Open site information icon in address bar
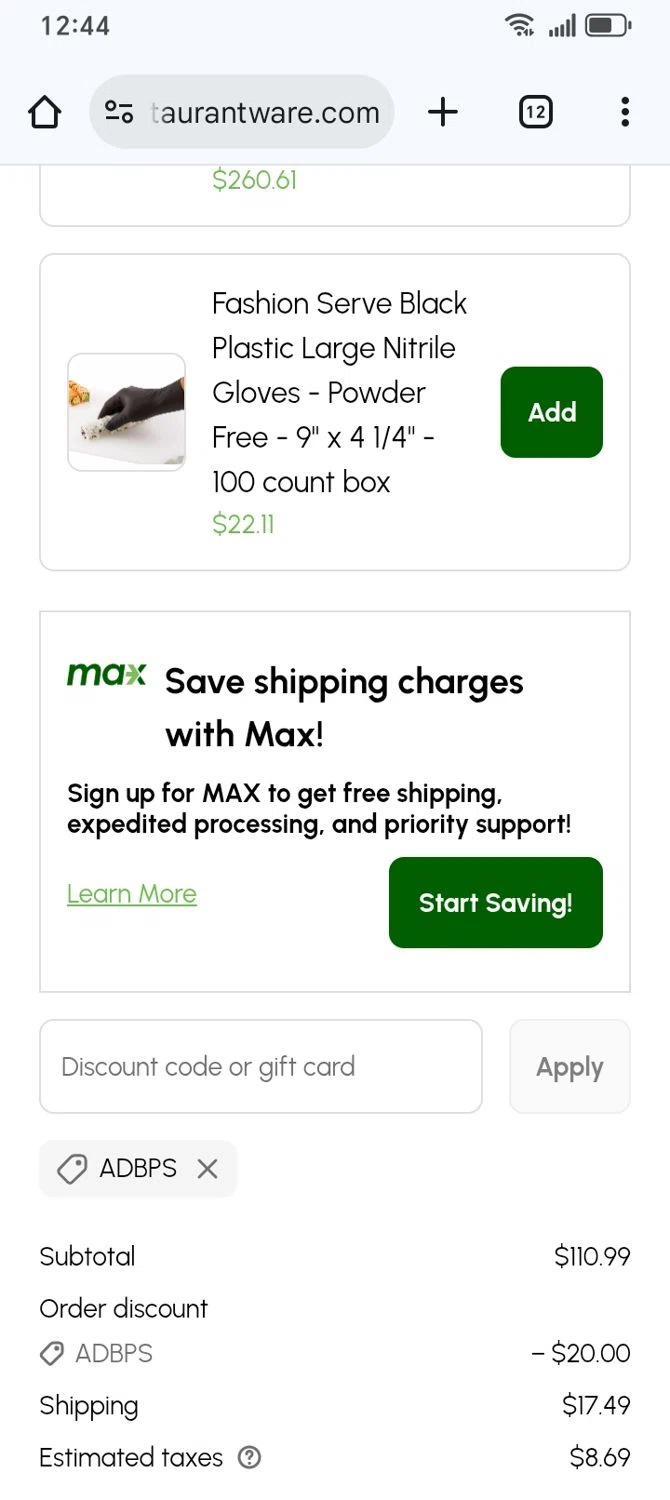Image resolution: width=670 pixels, height=1500 pixels. click(120, 112)
